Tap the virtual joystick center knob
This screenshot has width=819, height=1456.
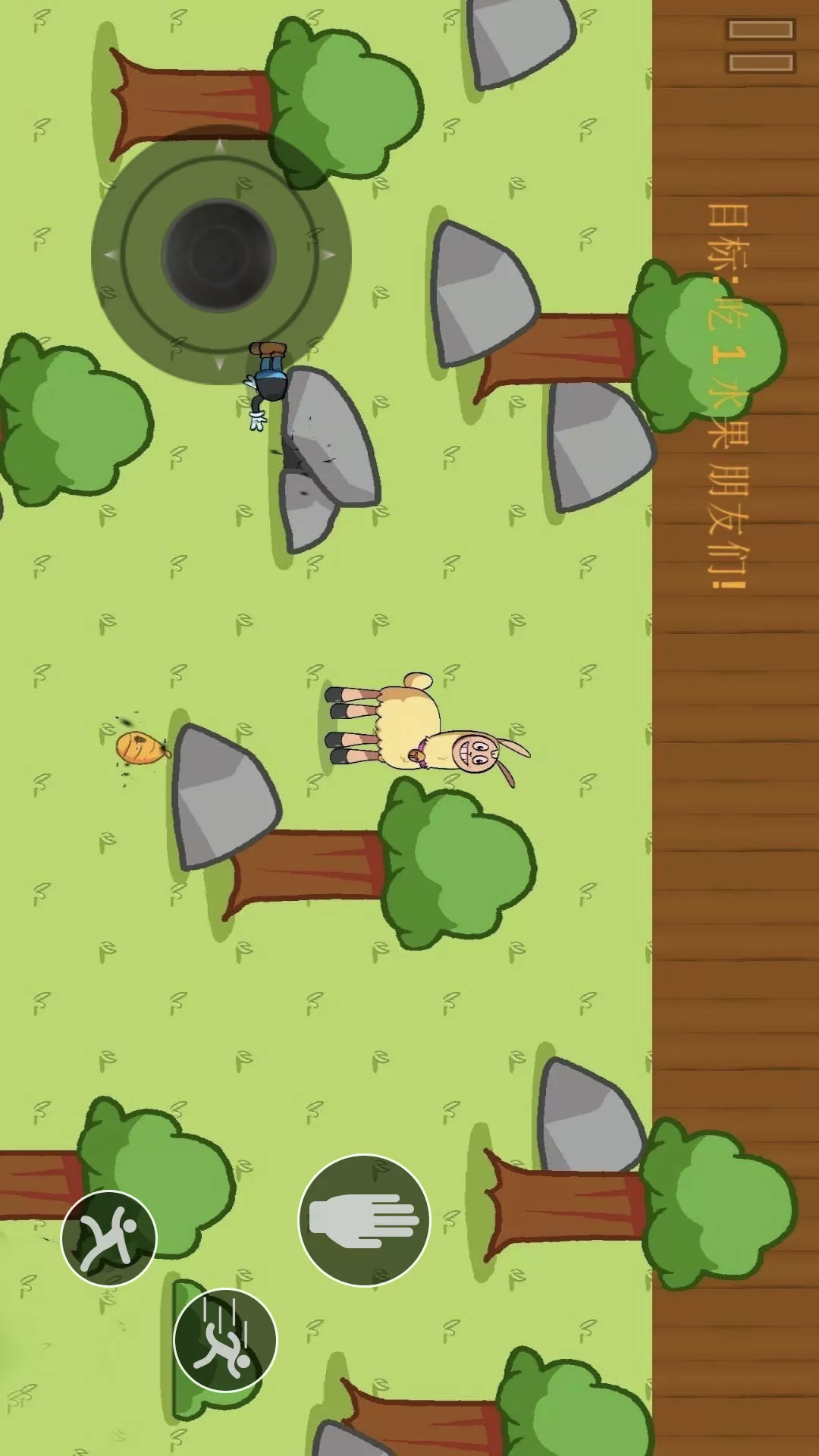pyautogui.click(x=218, y=256)
